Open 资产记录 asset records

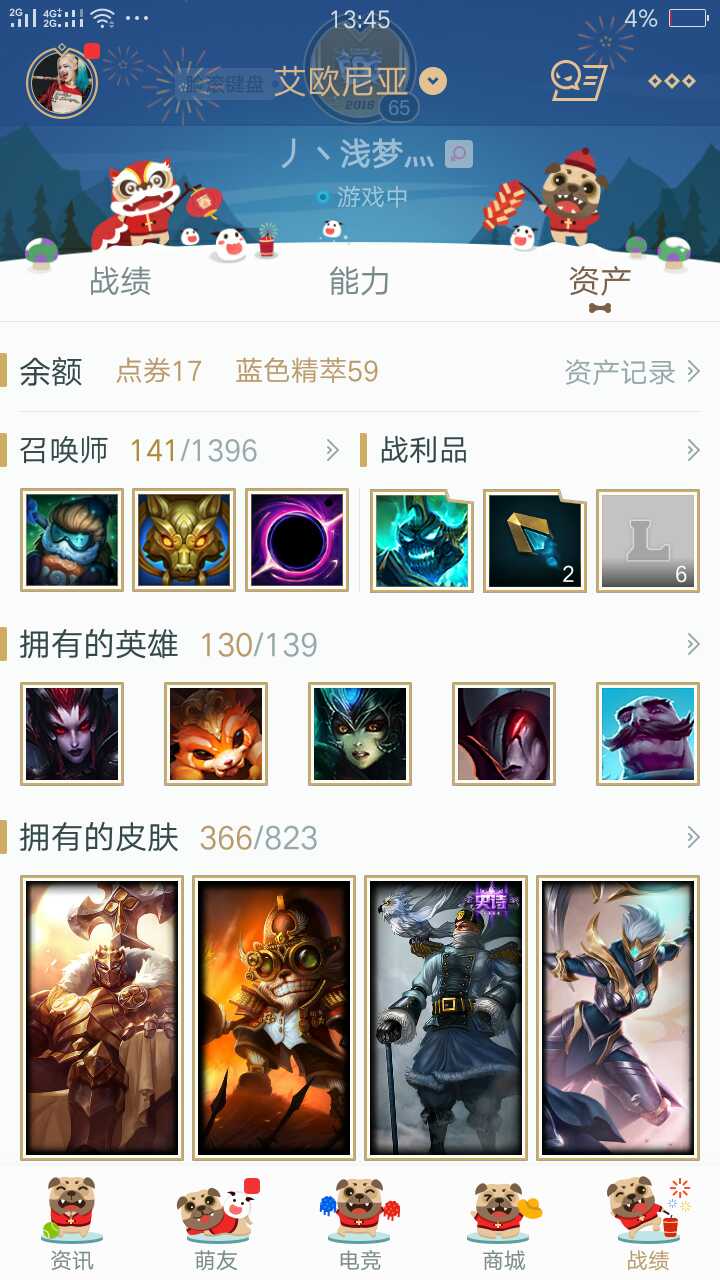click(x=632, y=372)
